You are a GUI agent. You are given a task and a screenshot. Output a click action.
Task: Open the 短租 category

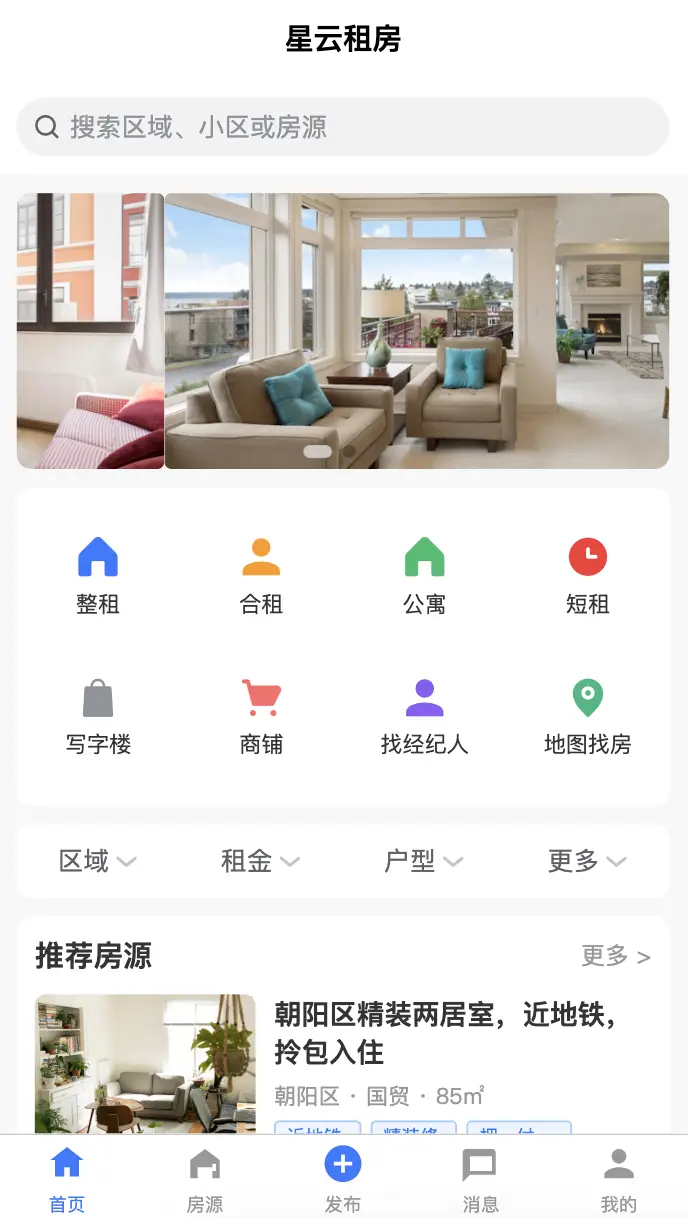click(x=587, y=575)
